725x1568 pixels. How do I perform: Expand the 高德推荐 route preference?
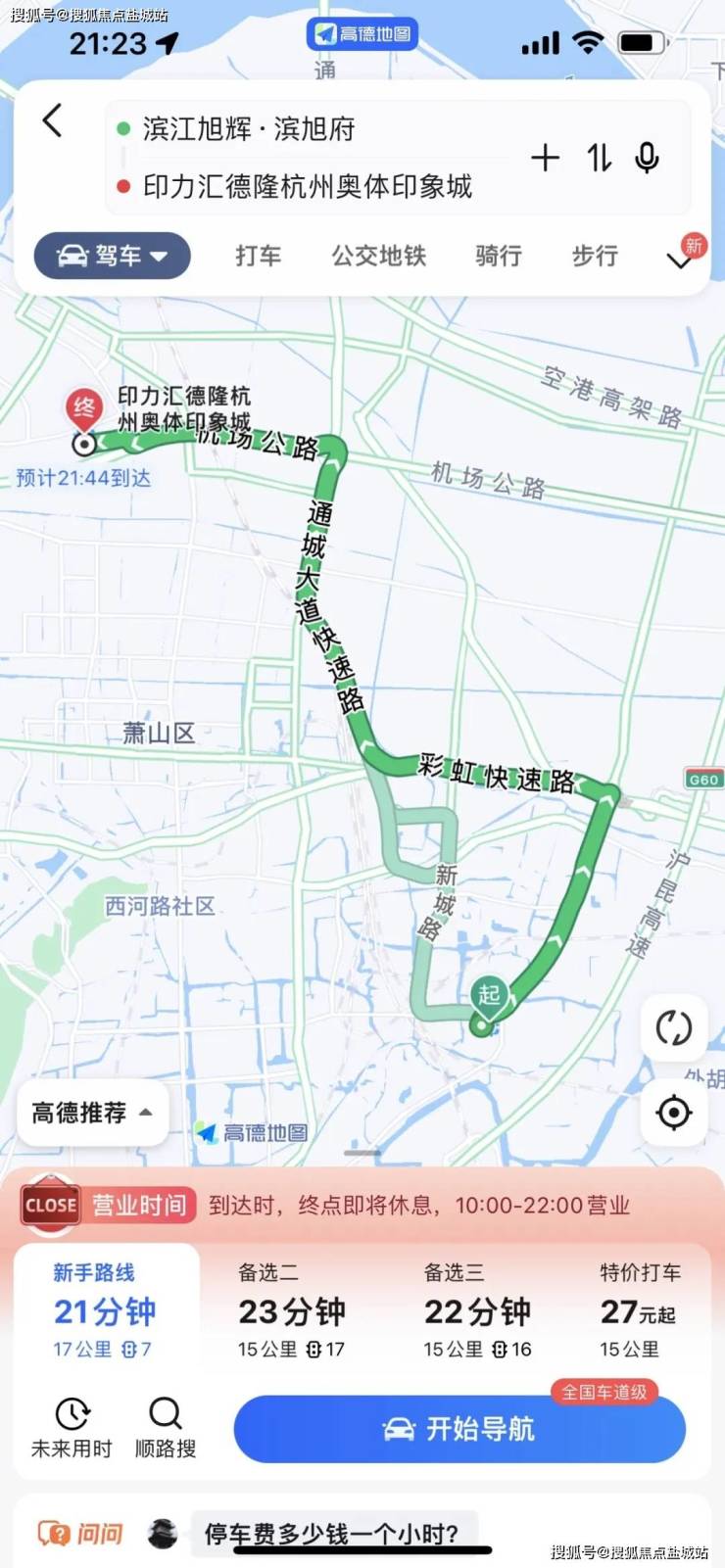click(x=92, y=1113)
